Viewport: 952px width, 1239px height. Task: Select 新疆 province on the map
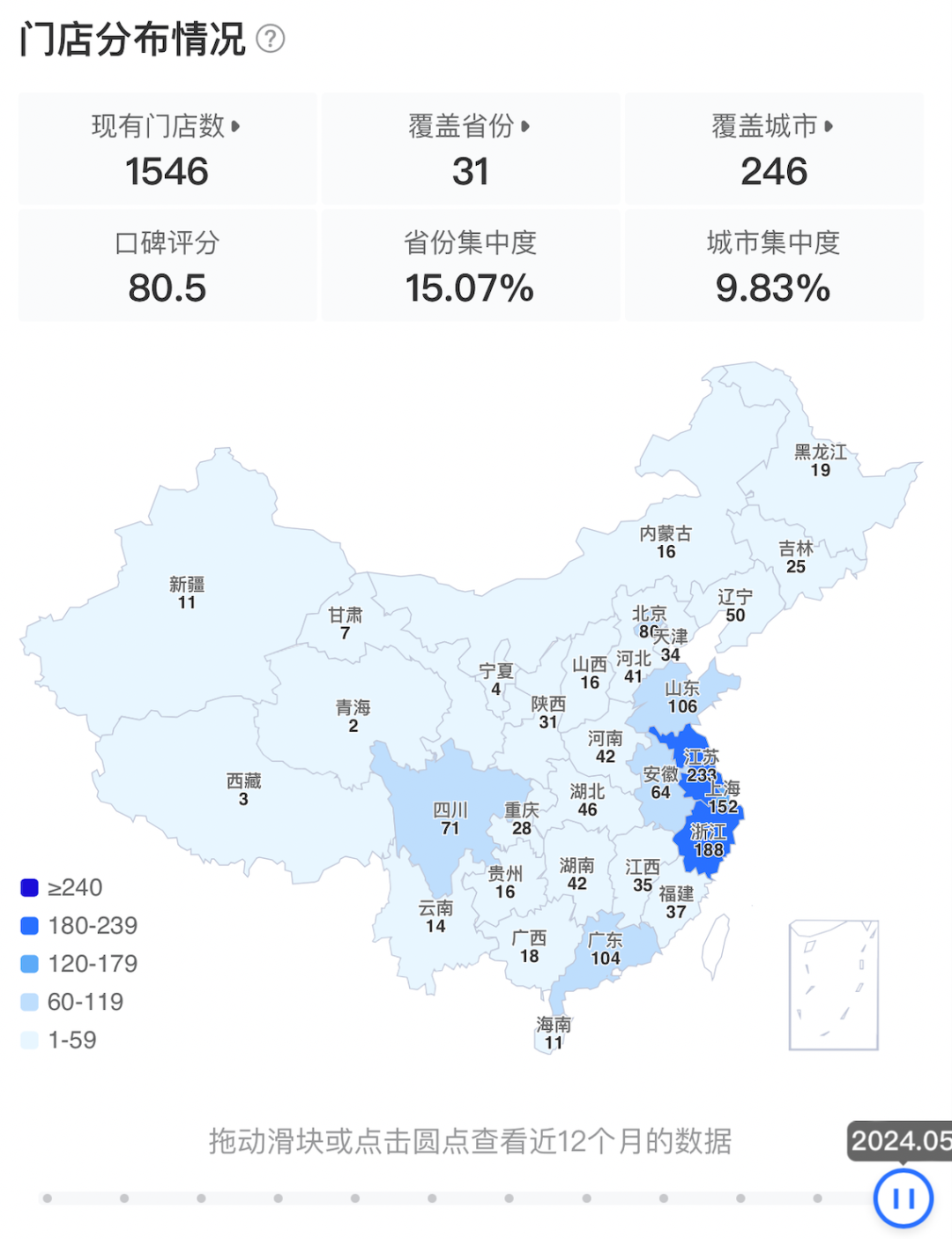coord(187,593)
